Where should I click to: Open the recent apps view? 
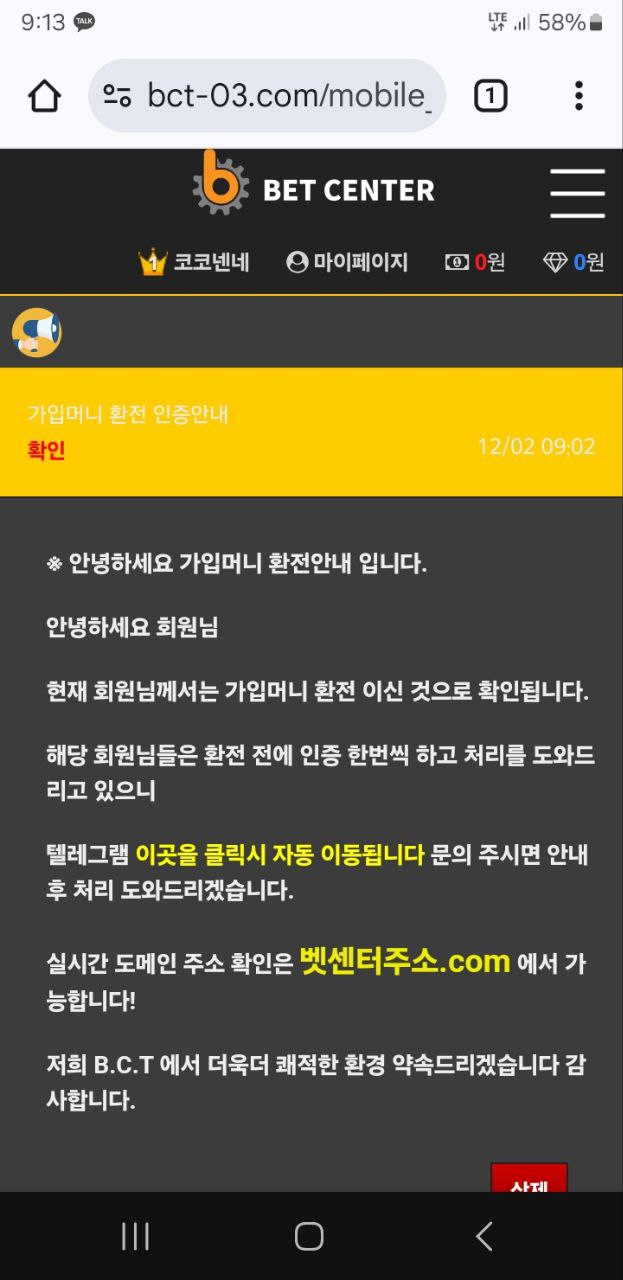coord(135,1237)
